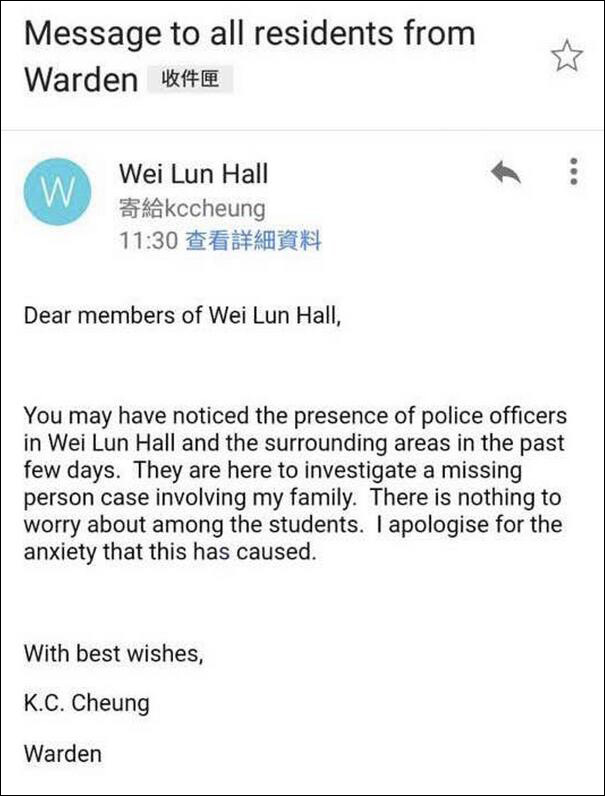The image size is (605, 796).
Task: Open the email's three-dot overflow menu
Action: point(573,172)
